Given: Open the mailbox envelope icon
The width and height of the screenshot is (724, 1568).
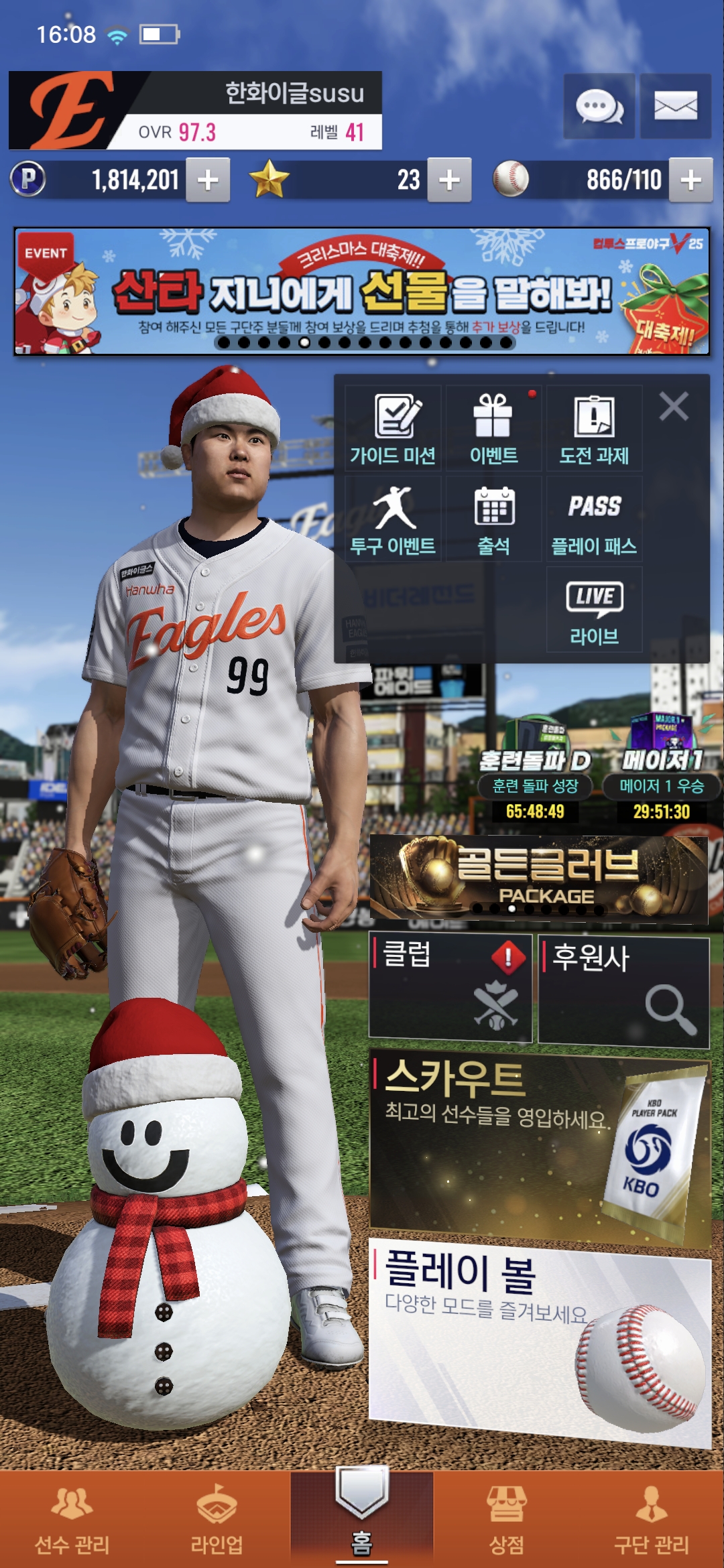Looking at the screenshot, I should [x=675, y=106].
